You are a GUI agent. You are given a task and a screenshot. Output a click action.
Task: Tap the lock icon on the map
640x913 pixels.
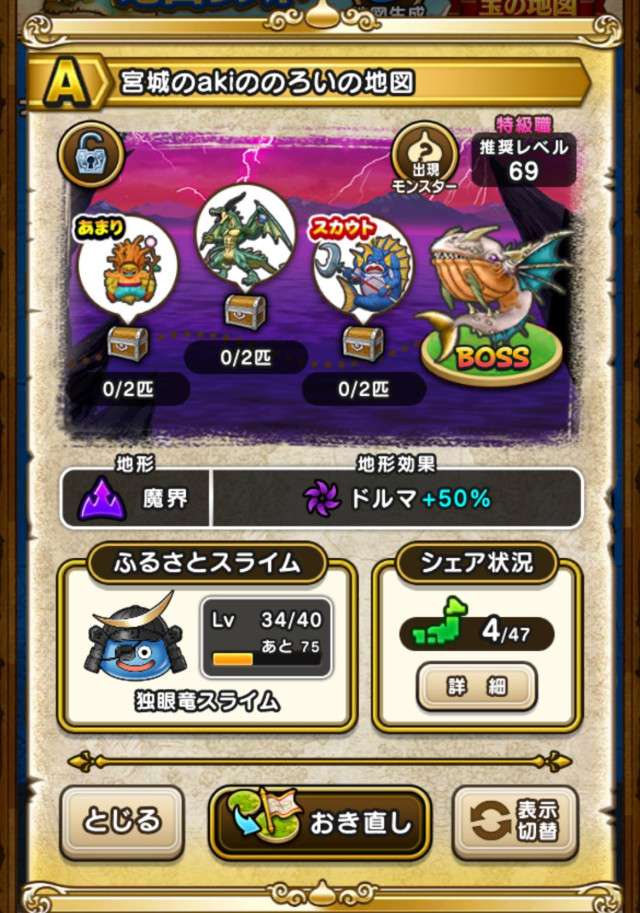tap(91, 153)
